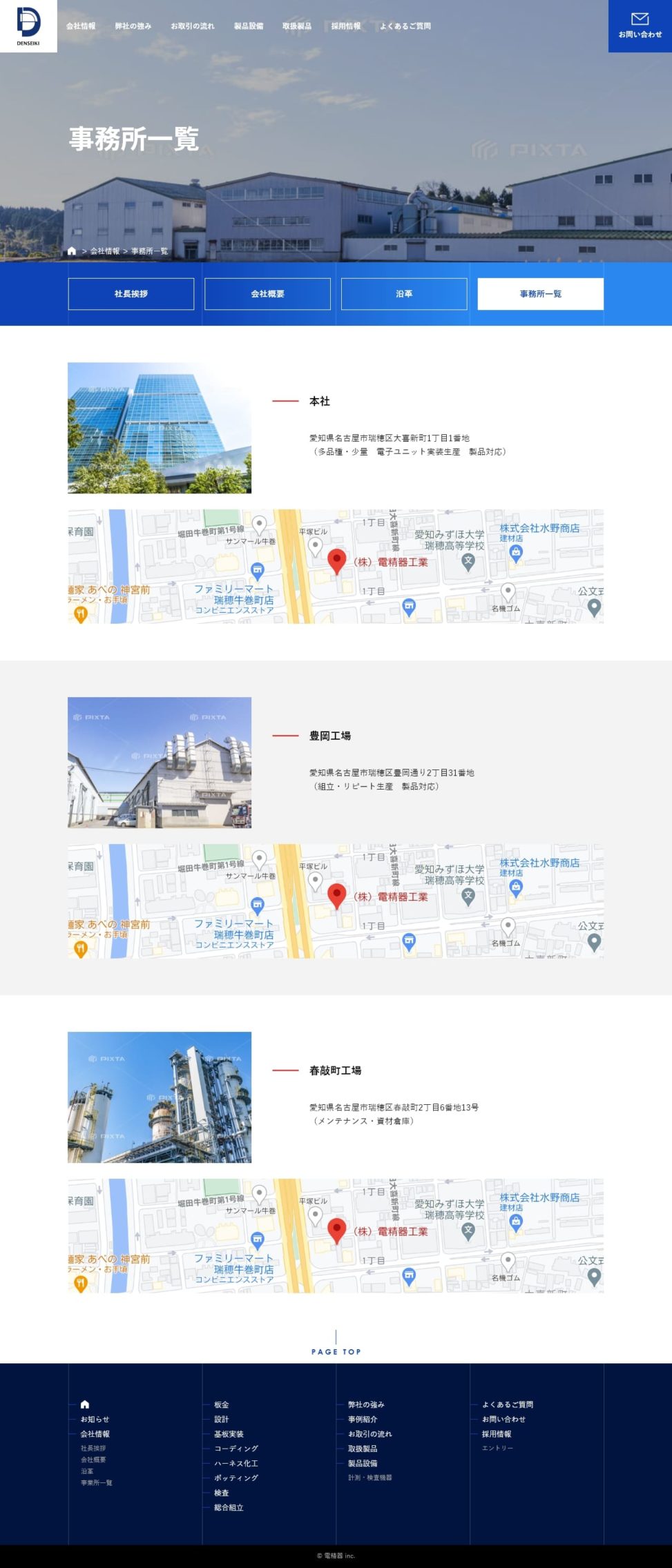Open the 会社情報 header menu
The height and width of the screenshot is (1568, 672).
pyautogui.click(x=81, y=26)
